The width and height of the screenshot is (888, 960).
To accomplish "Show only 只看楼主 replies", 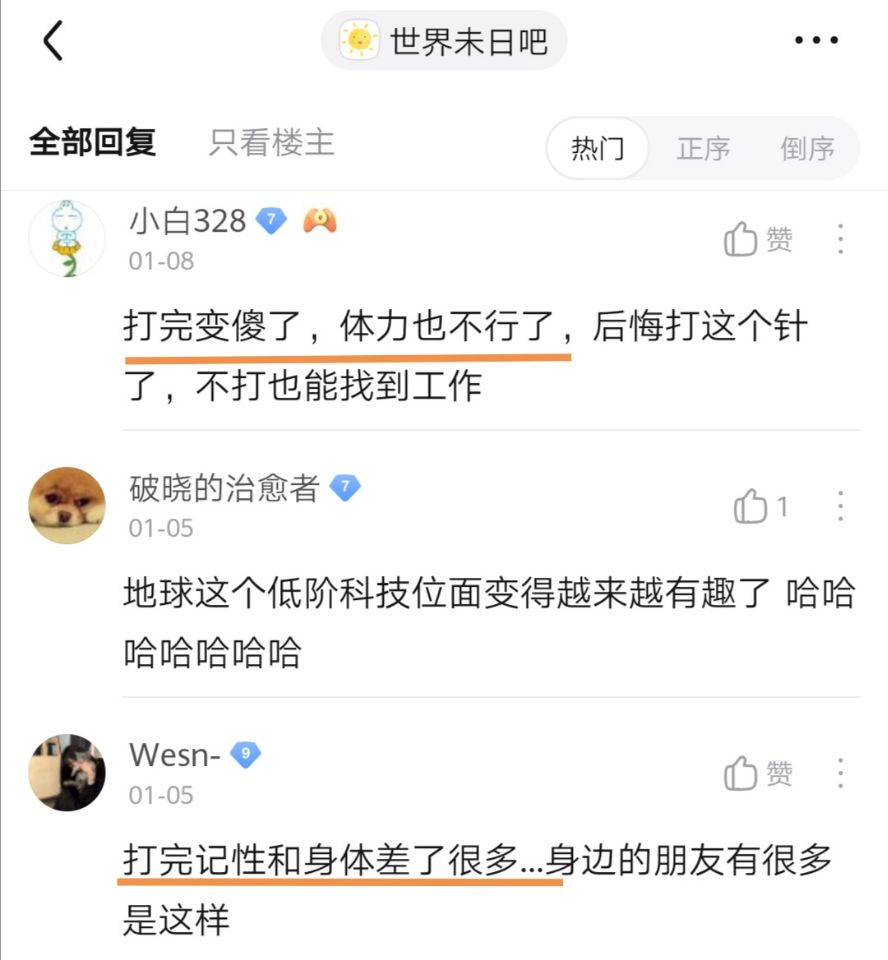I will 271,143.
